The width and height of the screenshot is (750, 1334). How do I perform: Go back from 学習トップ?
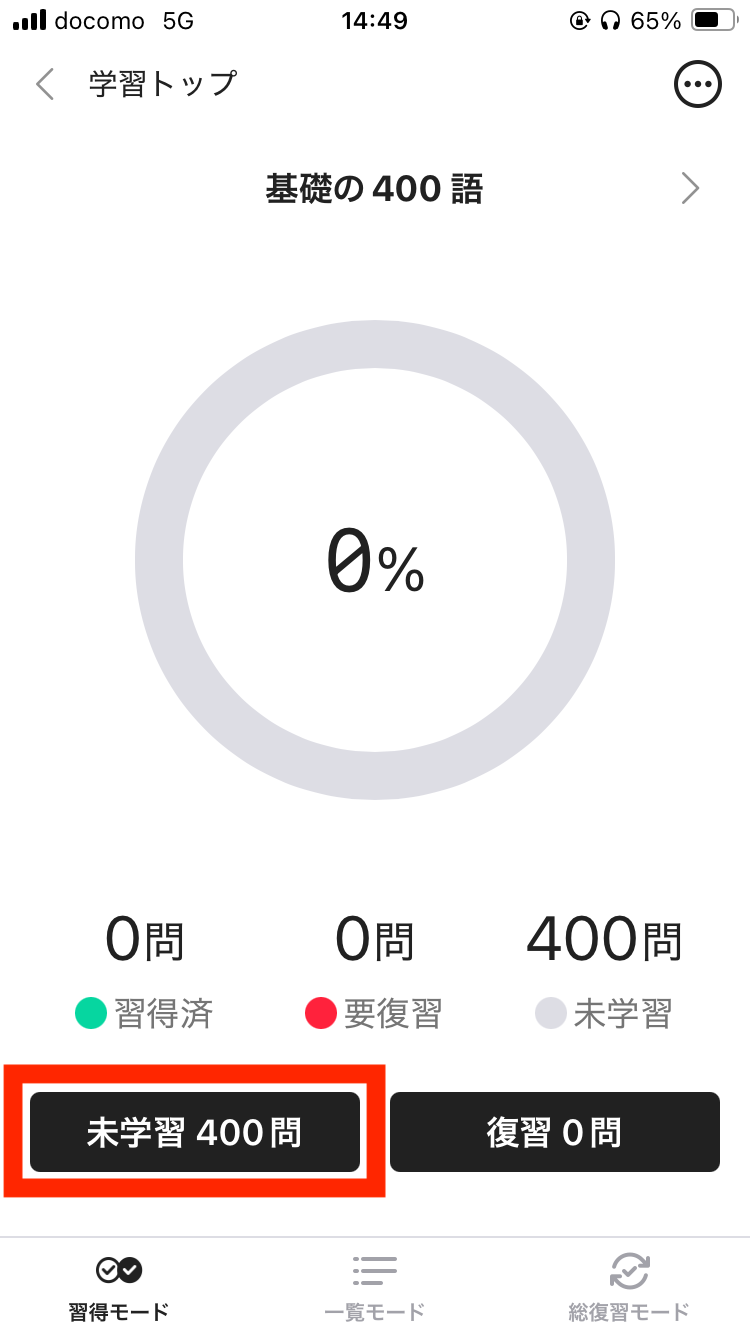pyautogui.click(x=45, y=84)
